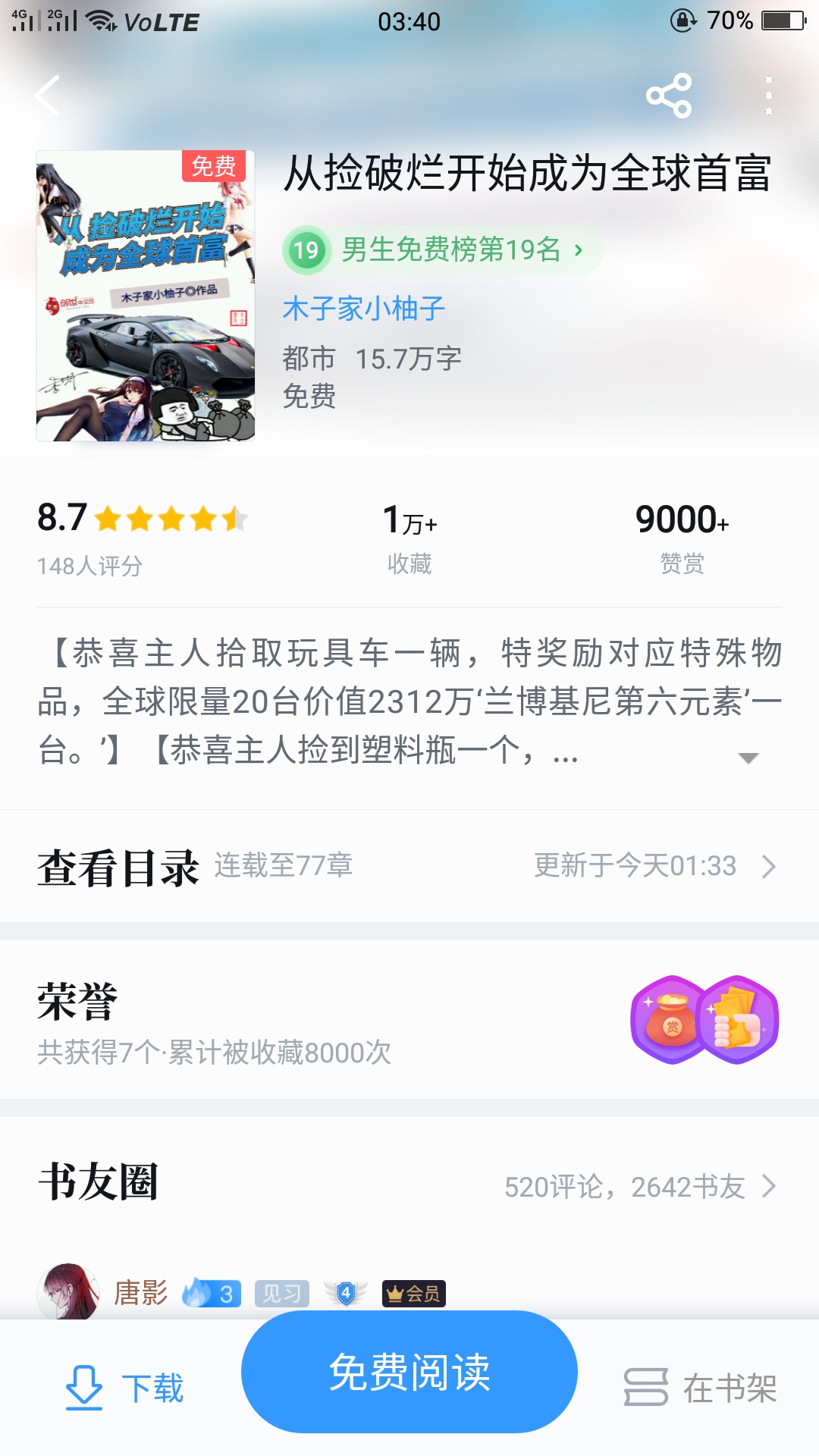Image resolution: width=819 pixels, height=1456 pixels.
Task: Download the book with 下载
Action: pos(125,1388)
